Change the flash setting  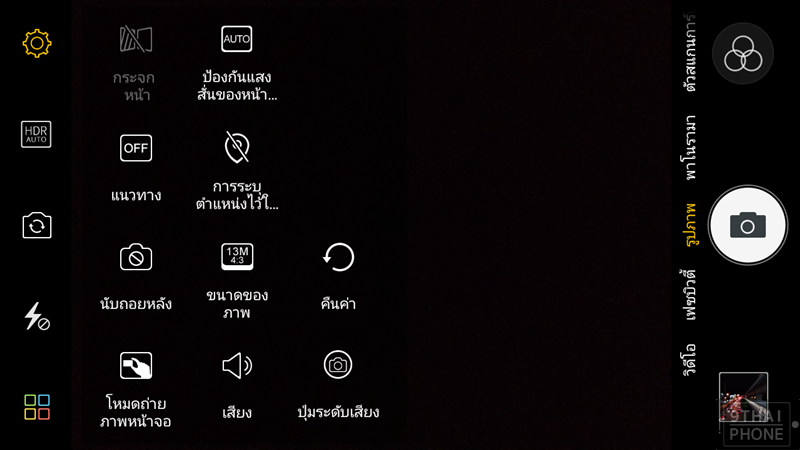tap(37, 317)
